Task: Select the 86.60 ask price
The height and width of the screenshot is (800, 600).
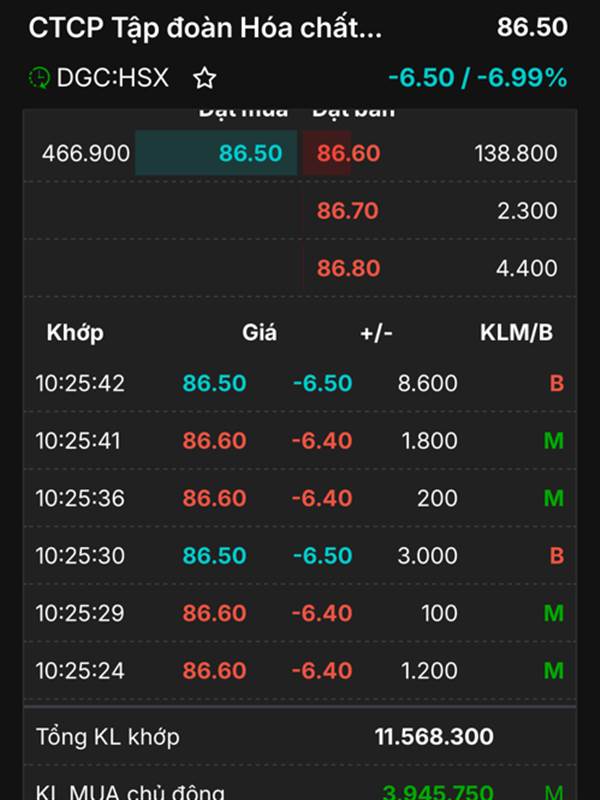Action: pyautogui.click(x=348, y=154)
